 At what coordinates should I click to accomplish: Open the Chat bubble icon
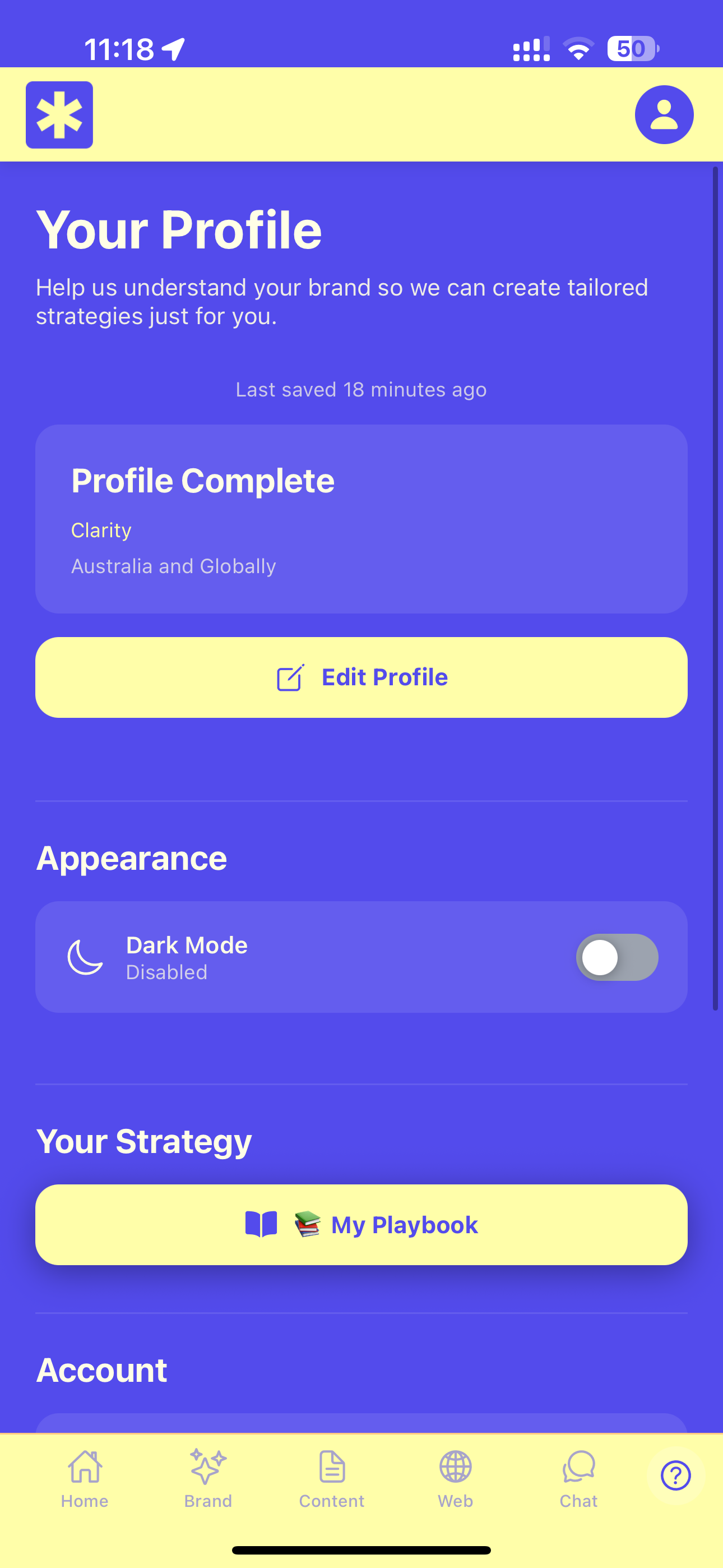[x=578, y=1467]
